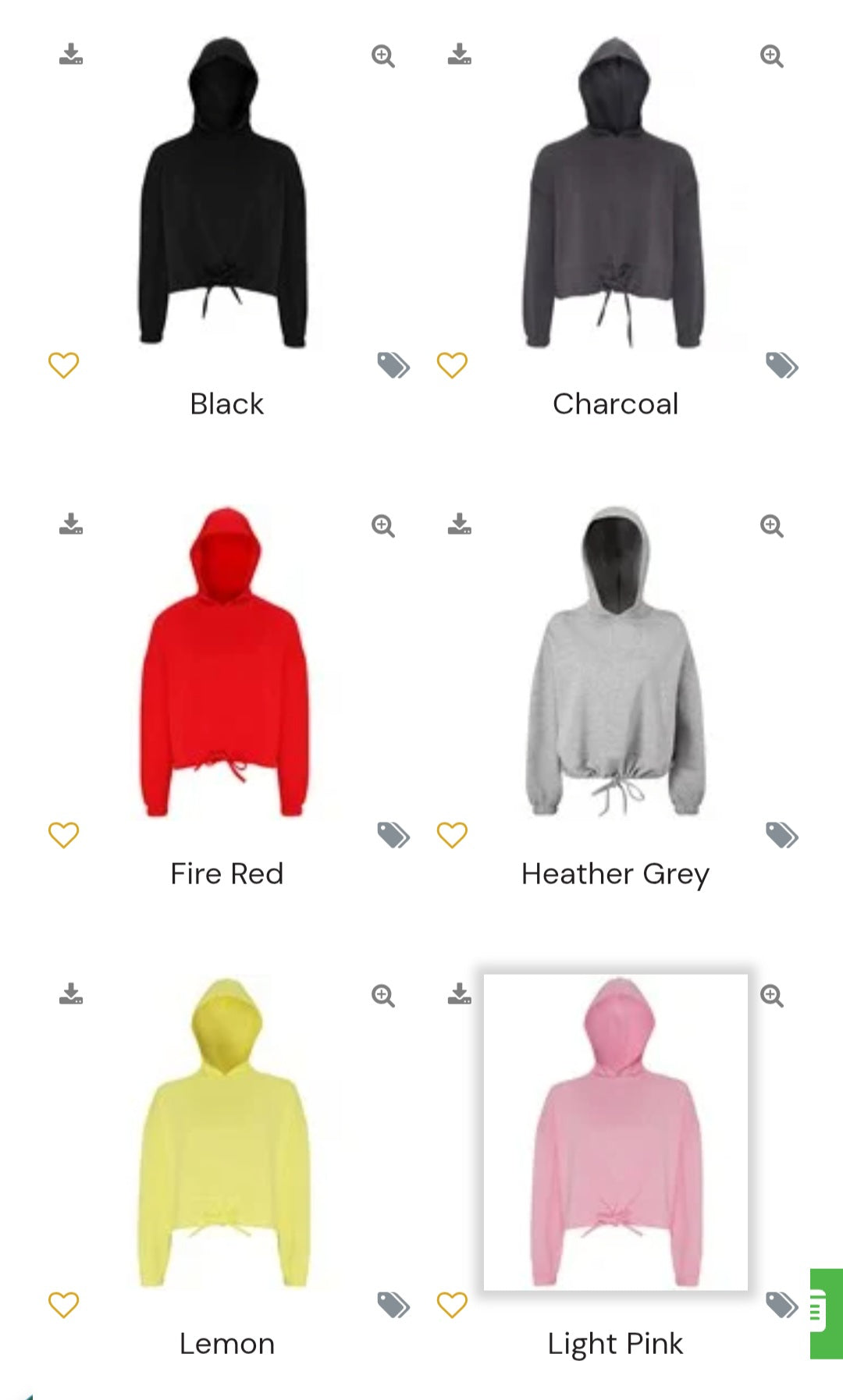View price tags for Fire Red
Screen dimensions: 843x1400
click(x=393, y=835)
